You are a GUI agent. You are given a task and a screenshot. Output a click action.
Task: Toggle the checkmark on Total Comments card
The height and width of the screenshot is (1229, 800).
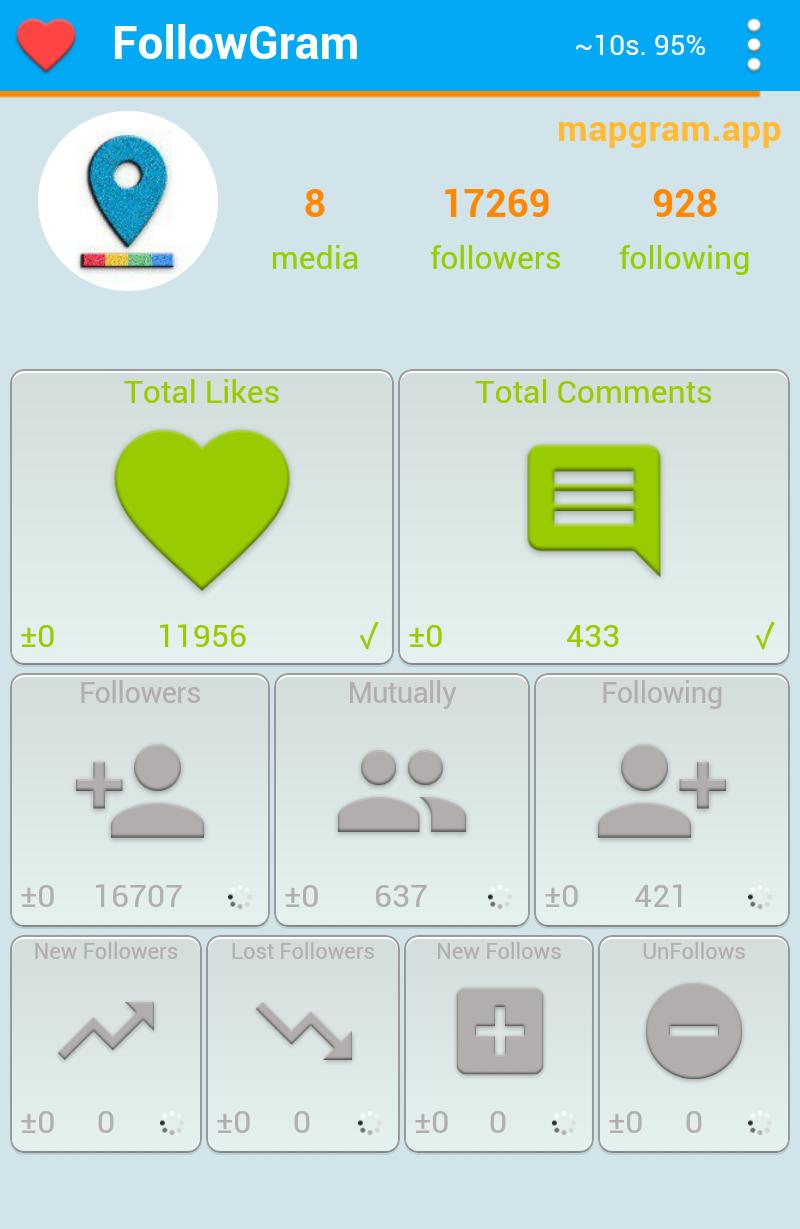(x=763, y=634)
